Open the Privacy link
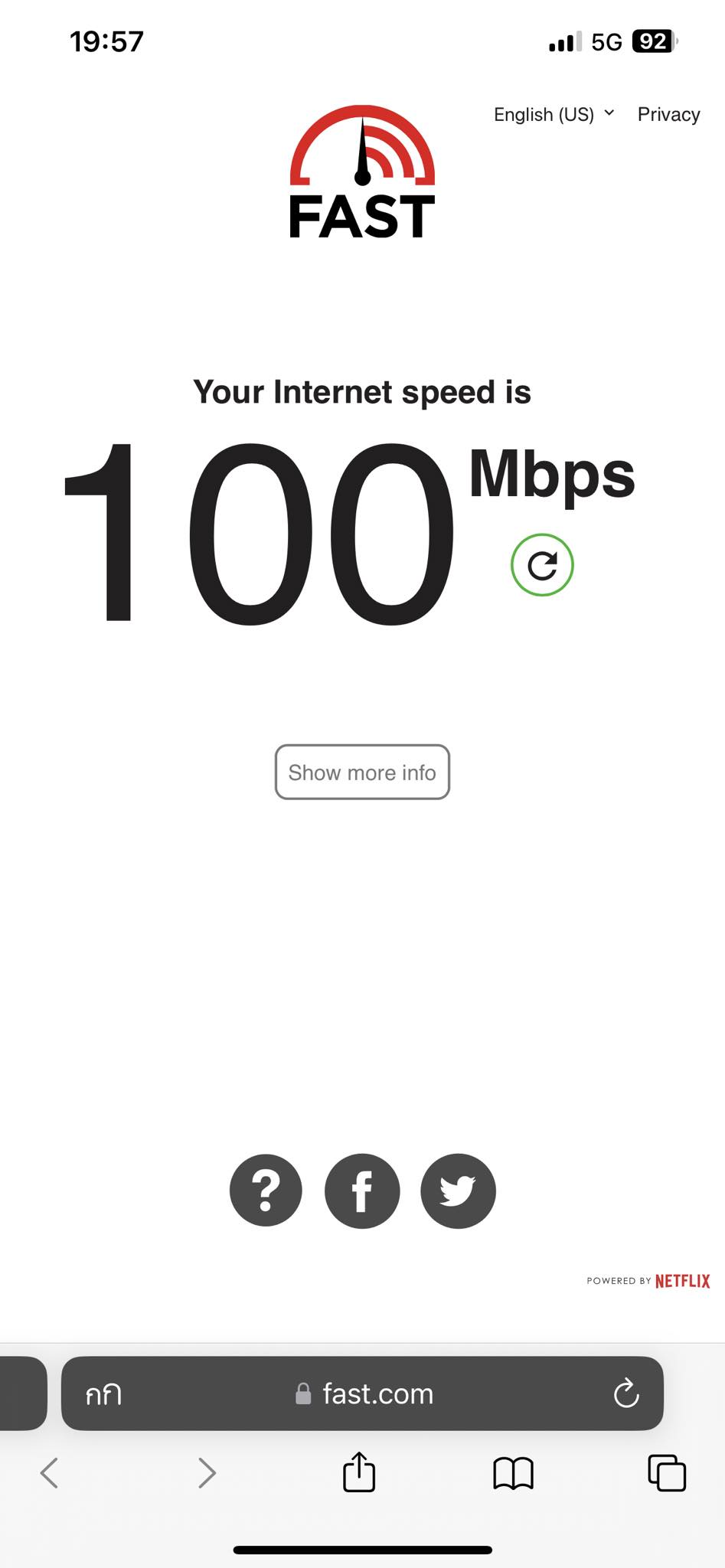This screenshot has height=1568, width=725. [668, 114]
